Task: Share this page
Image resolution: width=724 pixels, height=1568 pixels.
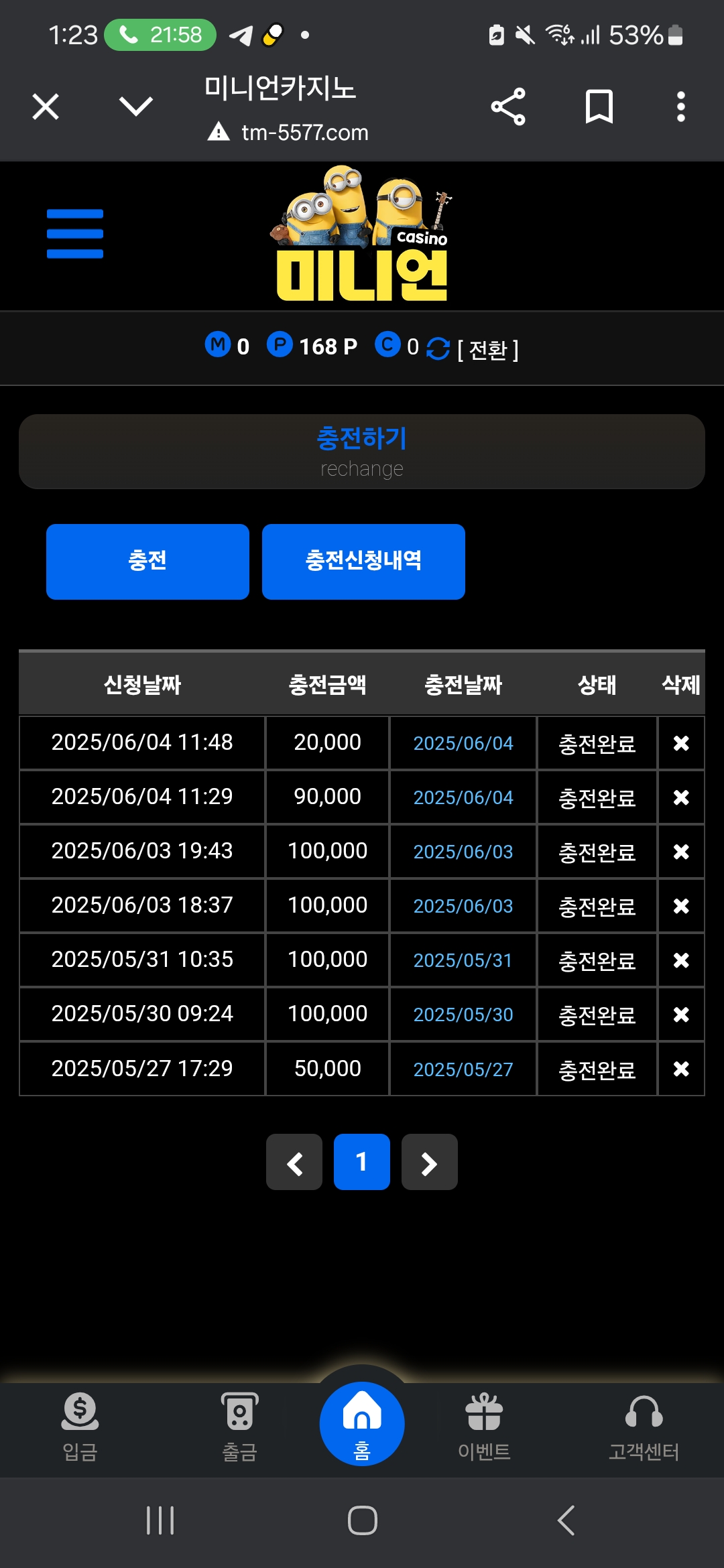Action: (x=508, y=107)
